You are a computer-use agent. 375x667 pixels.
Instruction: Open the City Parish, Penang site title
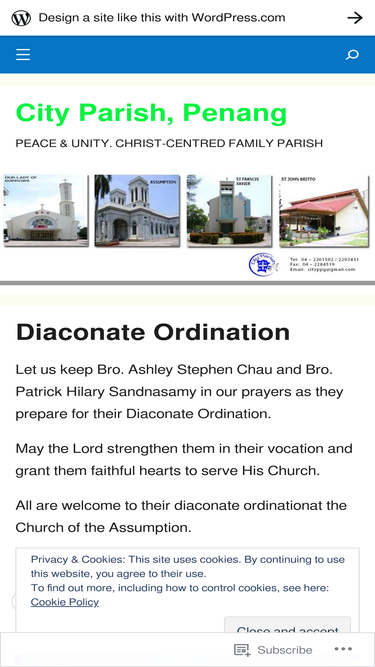click(151, 113)
